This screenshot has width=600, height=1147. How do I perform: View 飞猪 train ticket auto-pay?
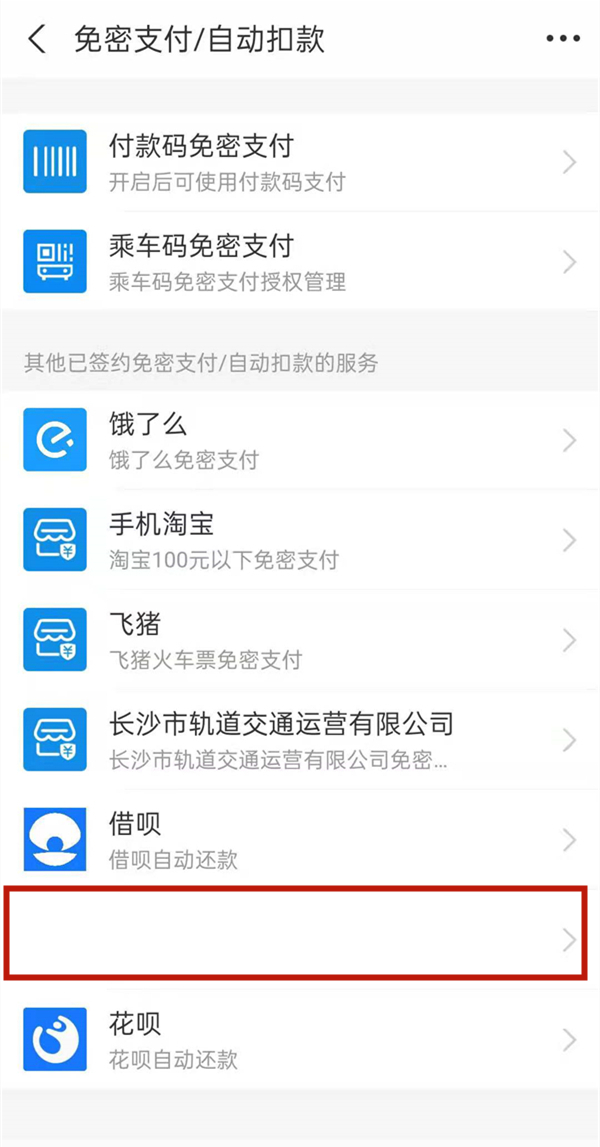tap(300, 640)
